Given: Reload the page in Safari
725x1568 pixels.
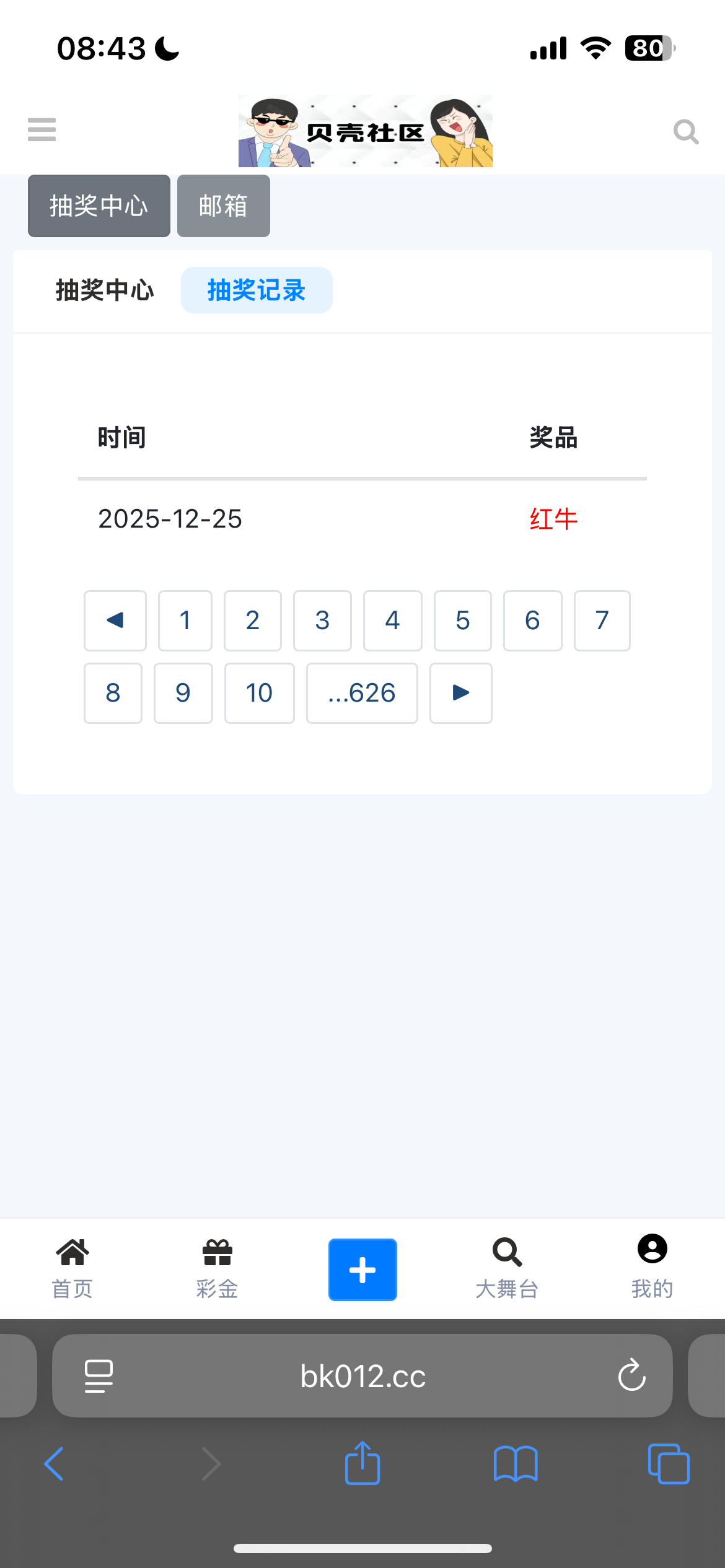Looking at the screenshot, I should [x=631, y=1375].
